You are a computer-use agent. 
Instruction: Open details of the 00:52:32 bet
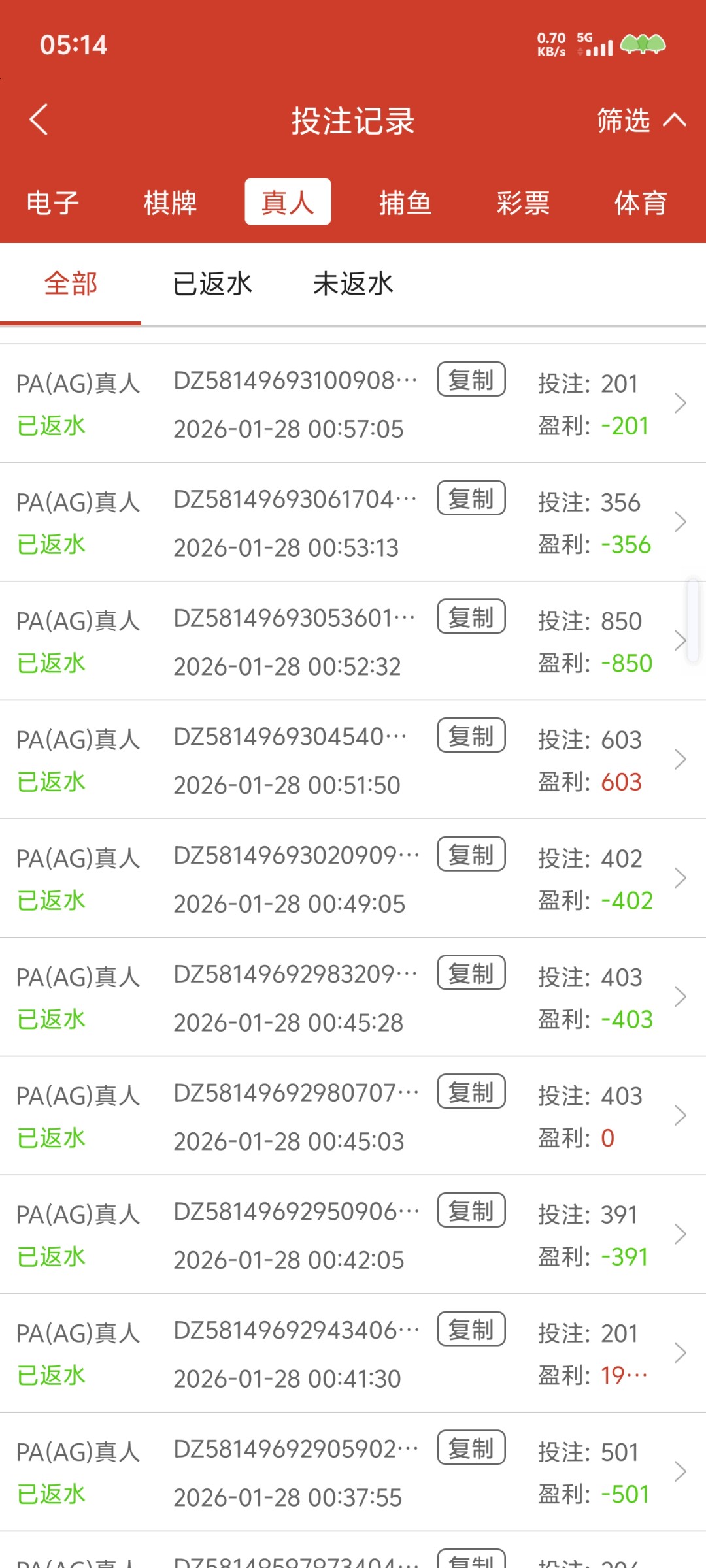(679, 641)
